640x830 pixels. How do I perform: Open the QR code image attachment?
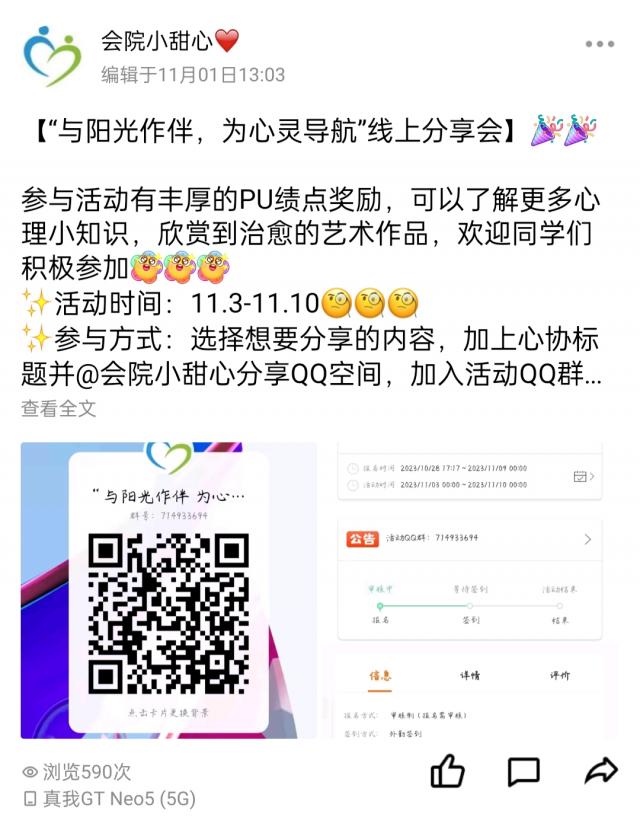click(168, 590)
